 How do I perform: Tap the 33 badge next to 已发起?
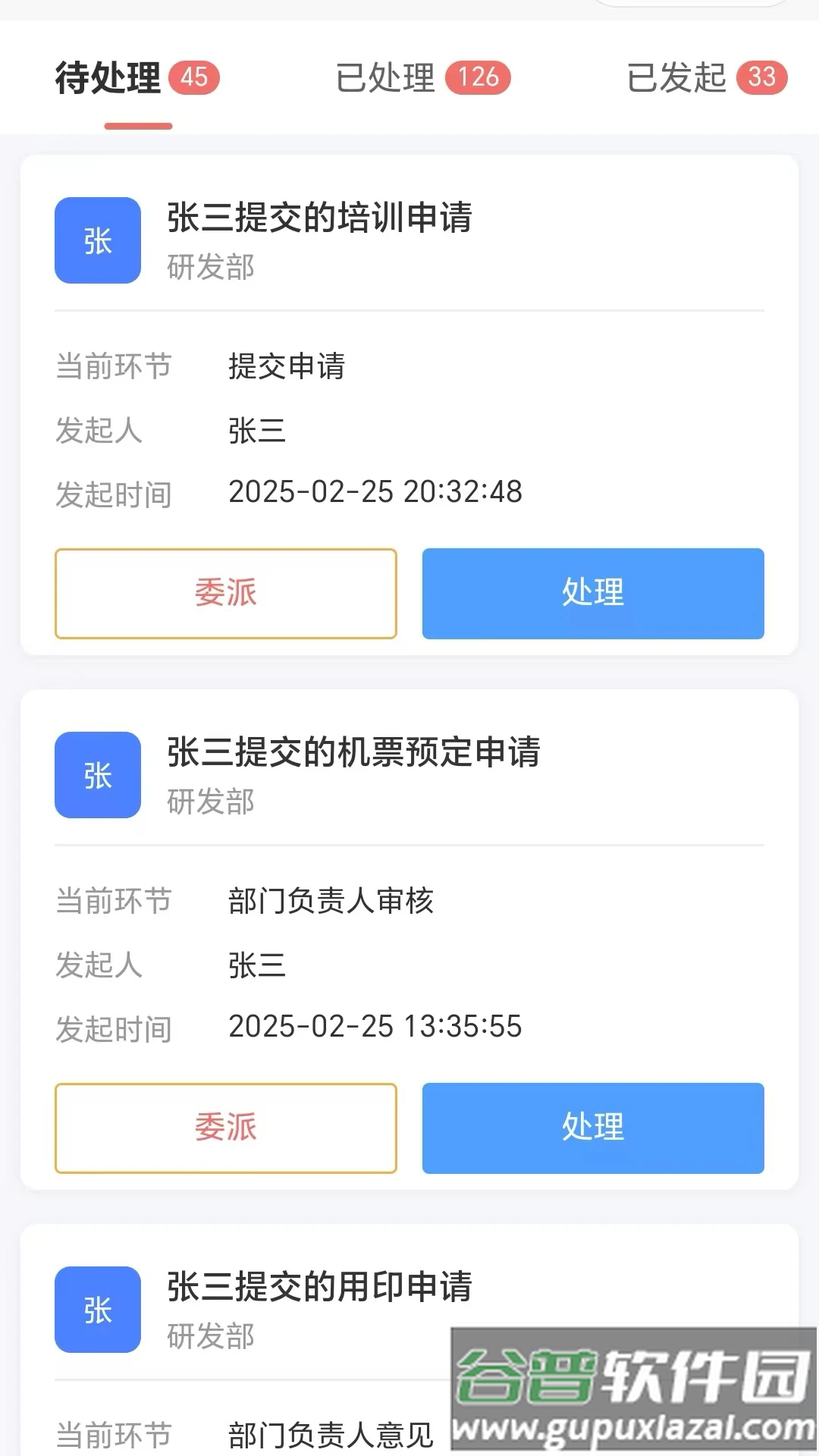tap(761, 77)
